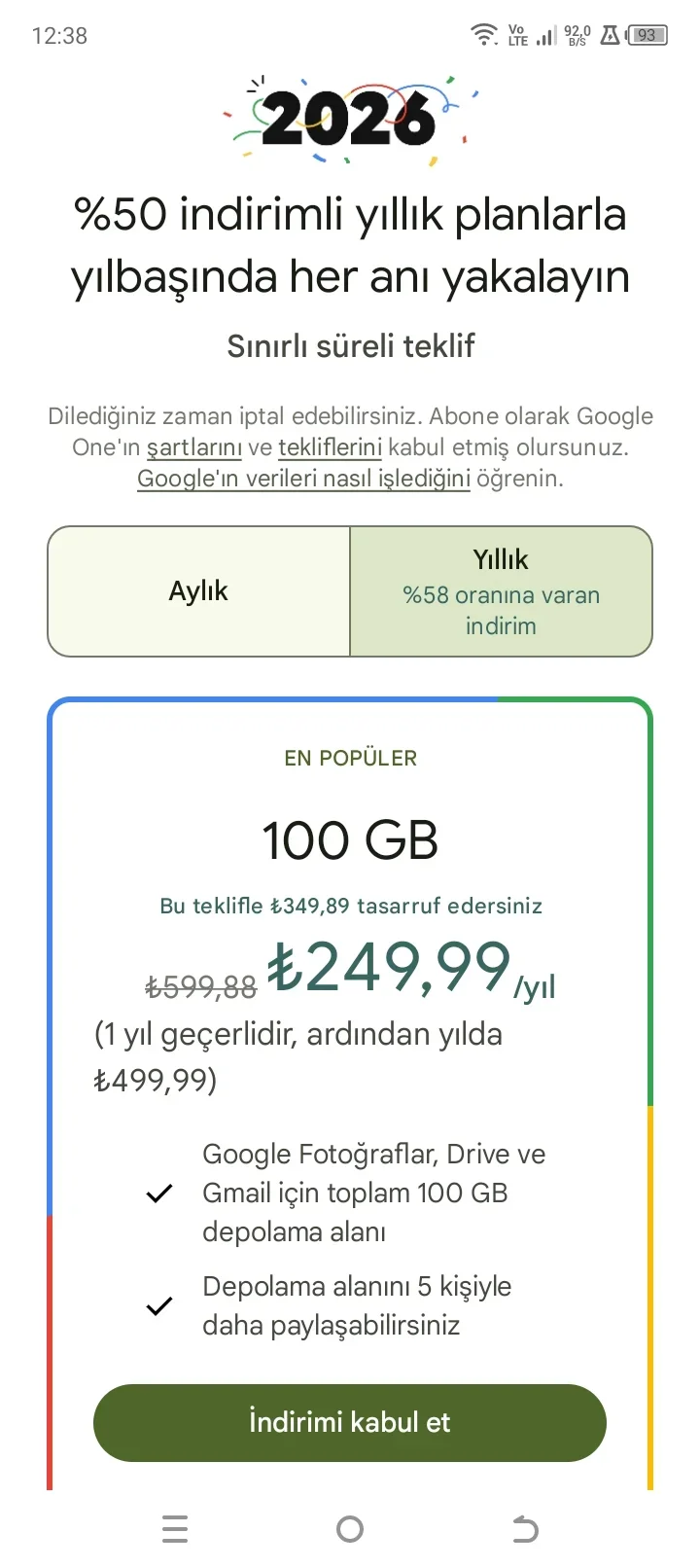Switch to the Yıllık plan tab
Viewport: 700px width, 1568px height.
501,590
